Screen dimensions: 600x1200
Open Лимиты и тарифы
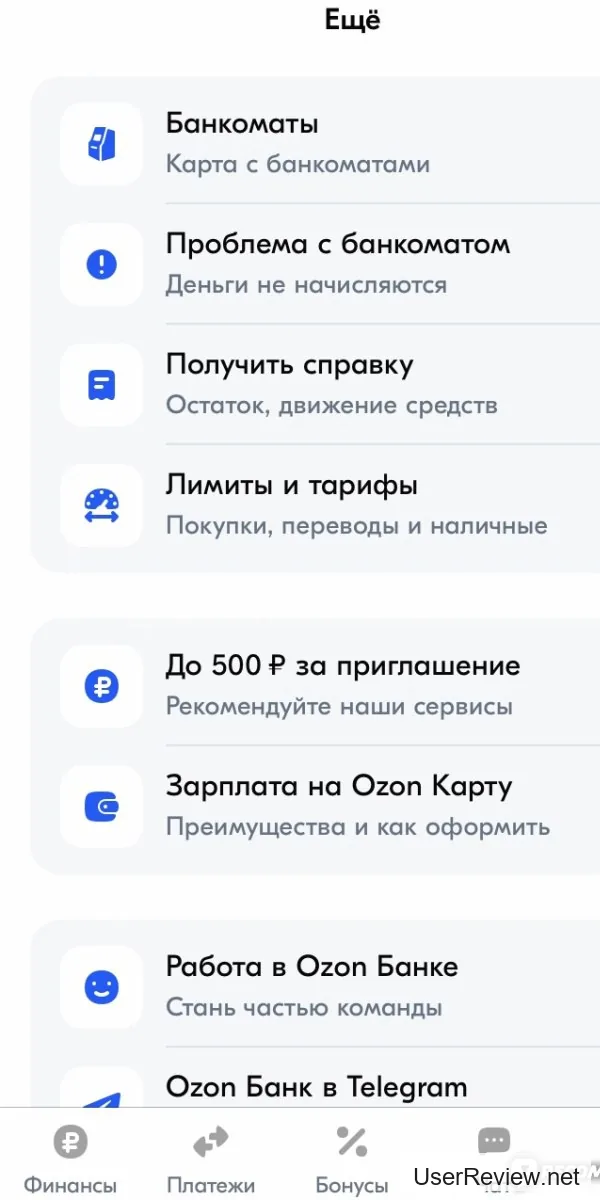pyautogui.click(x=300, y=505)
